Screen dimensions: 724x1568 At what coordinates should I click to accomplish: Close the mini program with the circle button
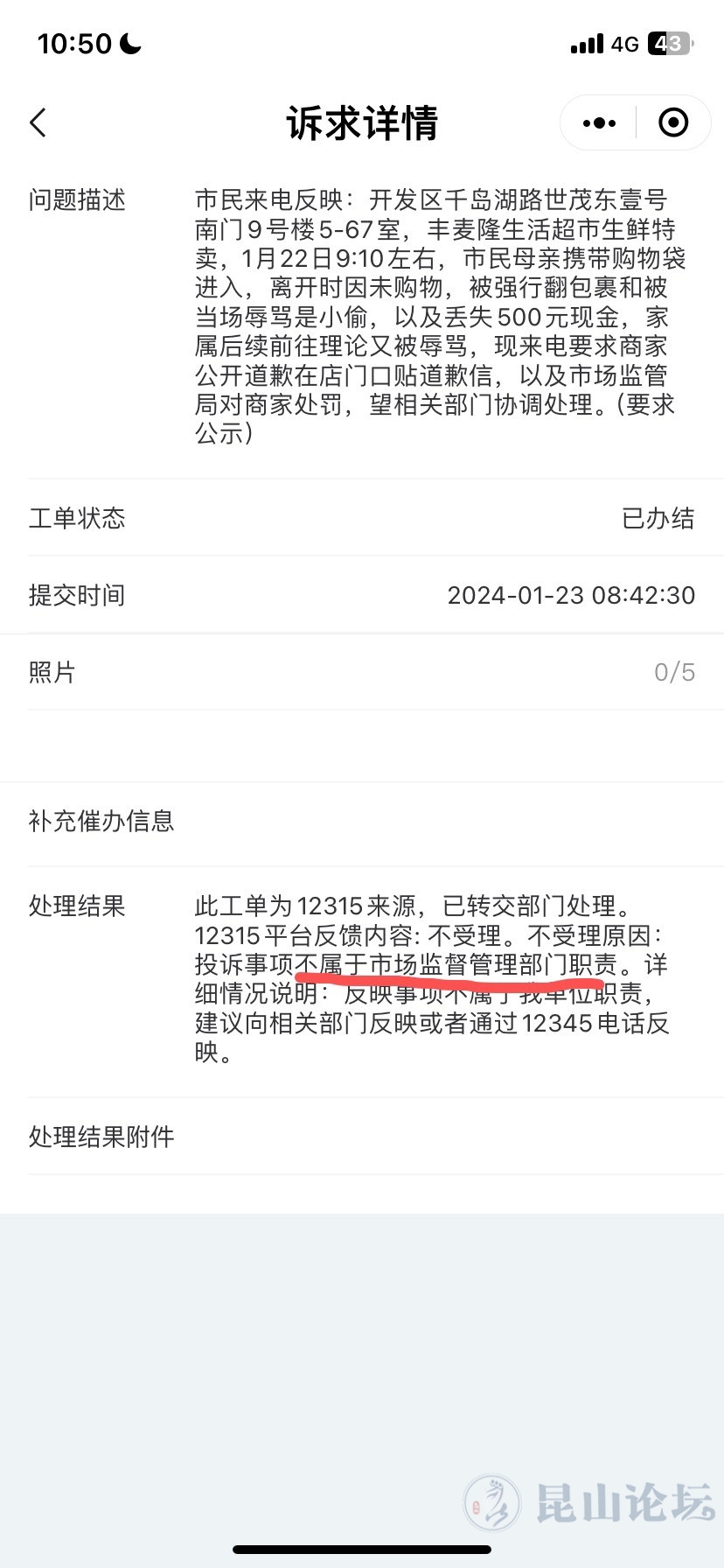[672, 123]
